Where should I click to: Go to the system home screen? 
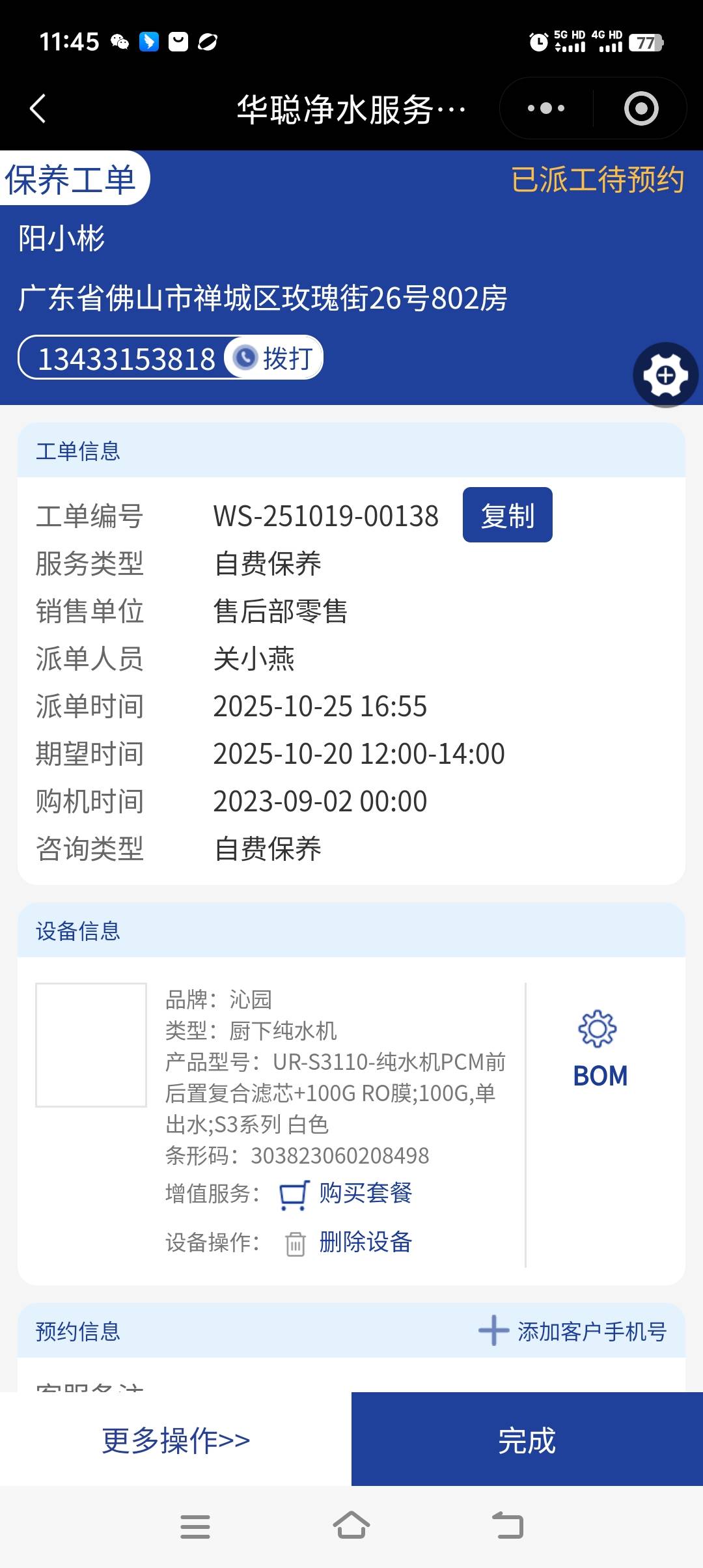351,1526
